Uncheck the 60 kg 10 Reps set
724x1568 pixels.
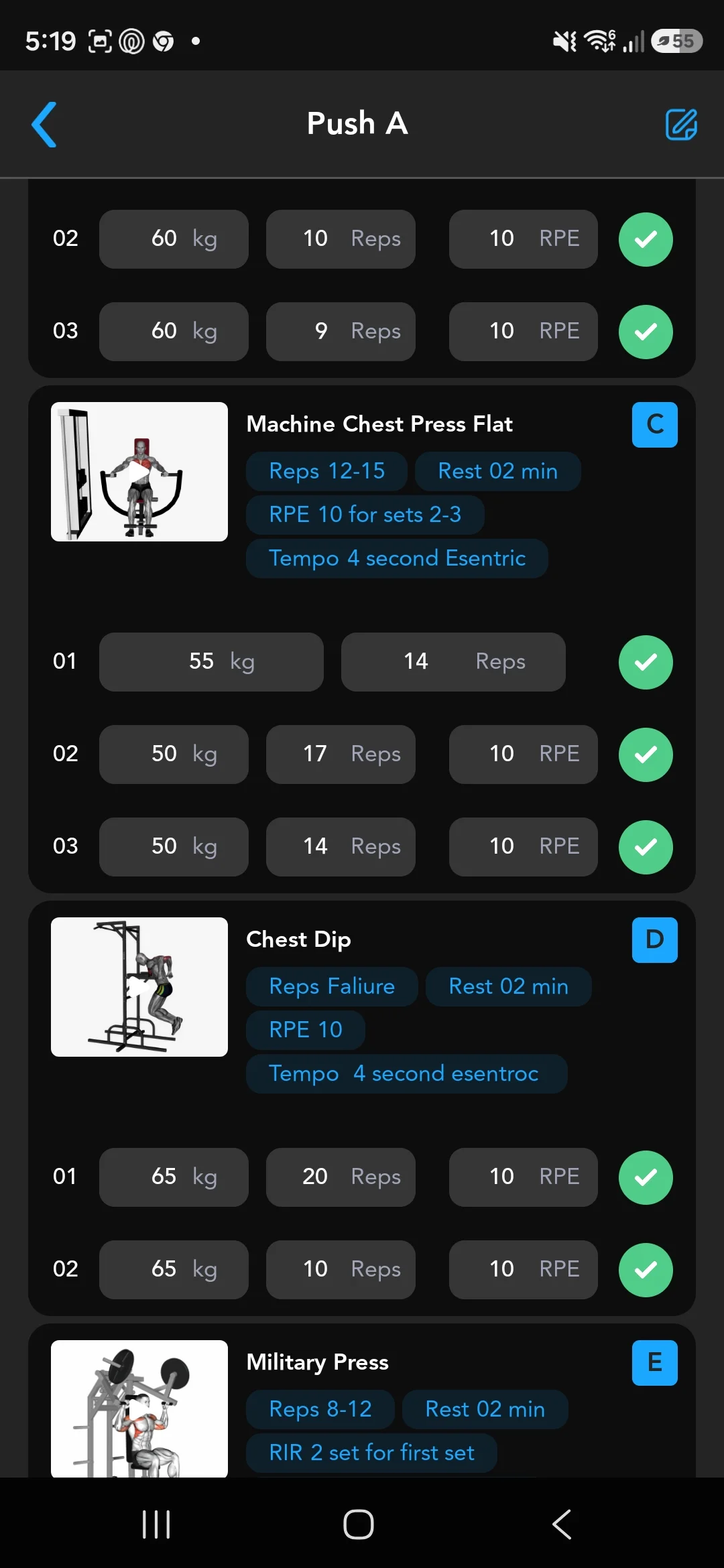coord(646,239)
